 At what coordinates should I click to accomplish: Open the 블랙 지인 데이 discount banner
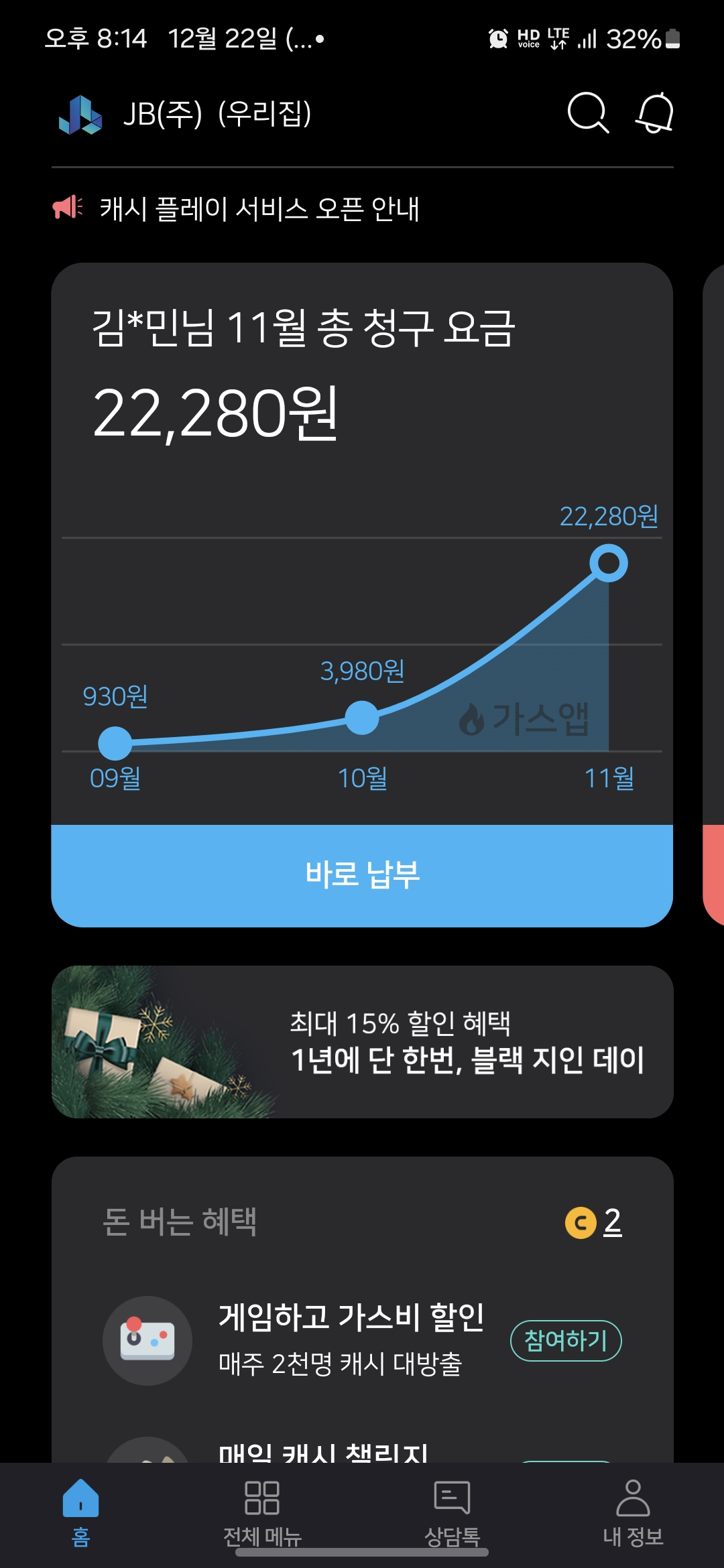pyautogui.click(x=362, y=1041)
